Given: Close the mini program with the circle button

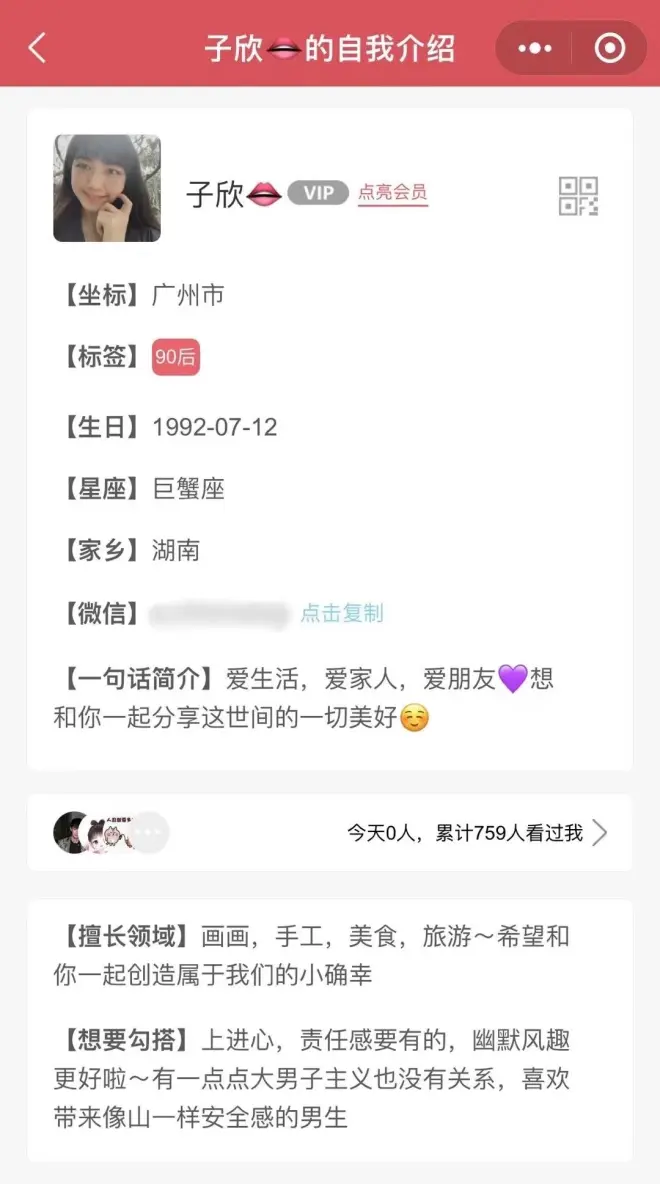Looking at the screenshot, I should pyautogui.click(x=609, y=47).
